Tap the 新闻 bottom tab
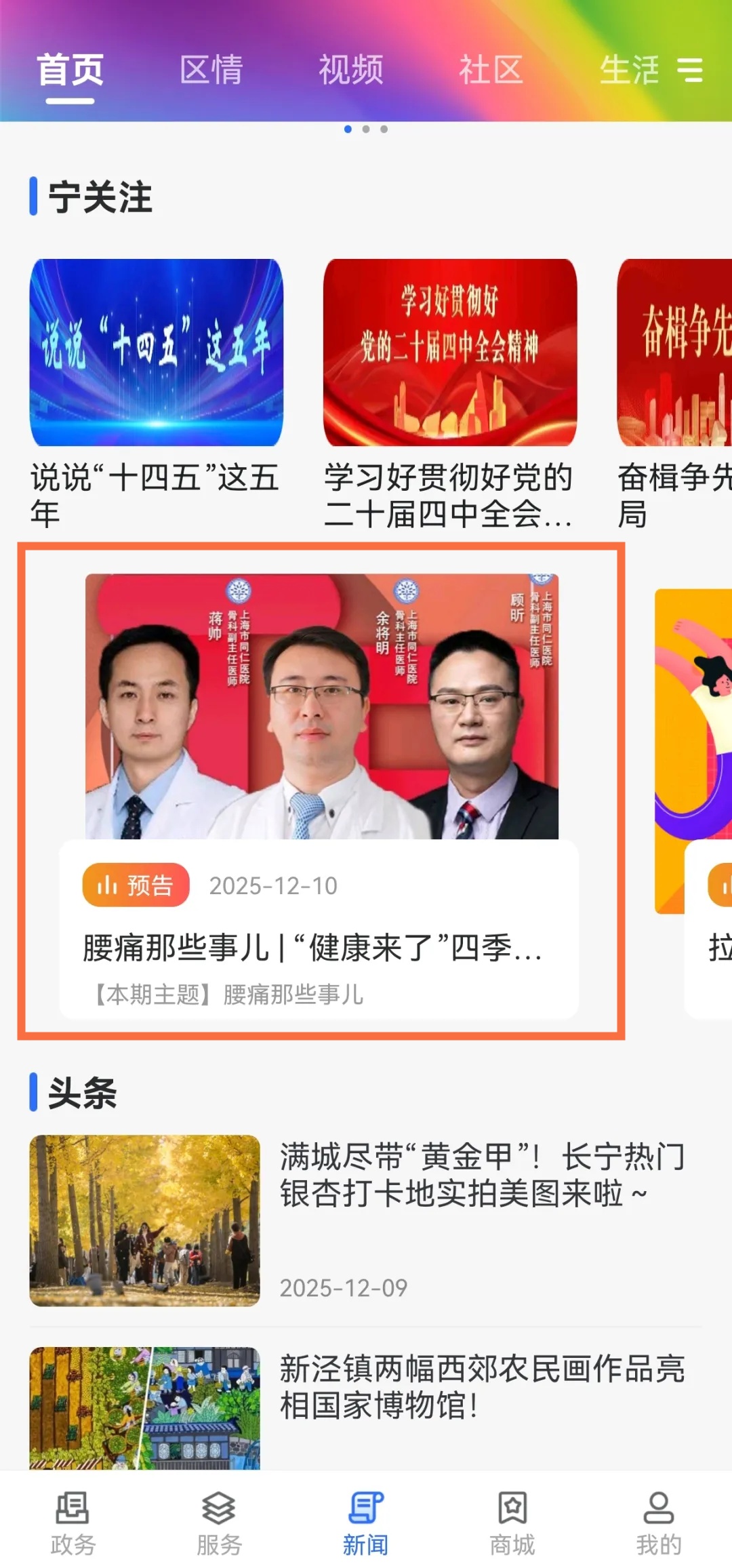732x1568 pixels. pos(366,1524)
